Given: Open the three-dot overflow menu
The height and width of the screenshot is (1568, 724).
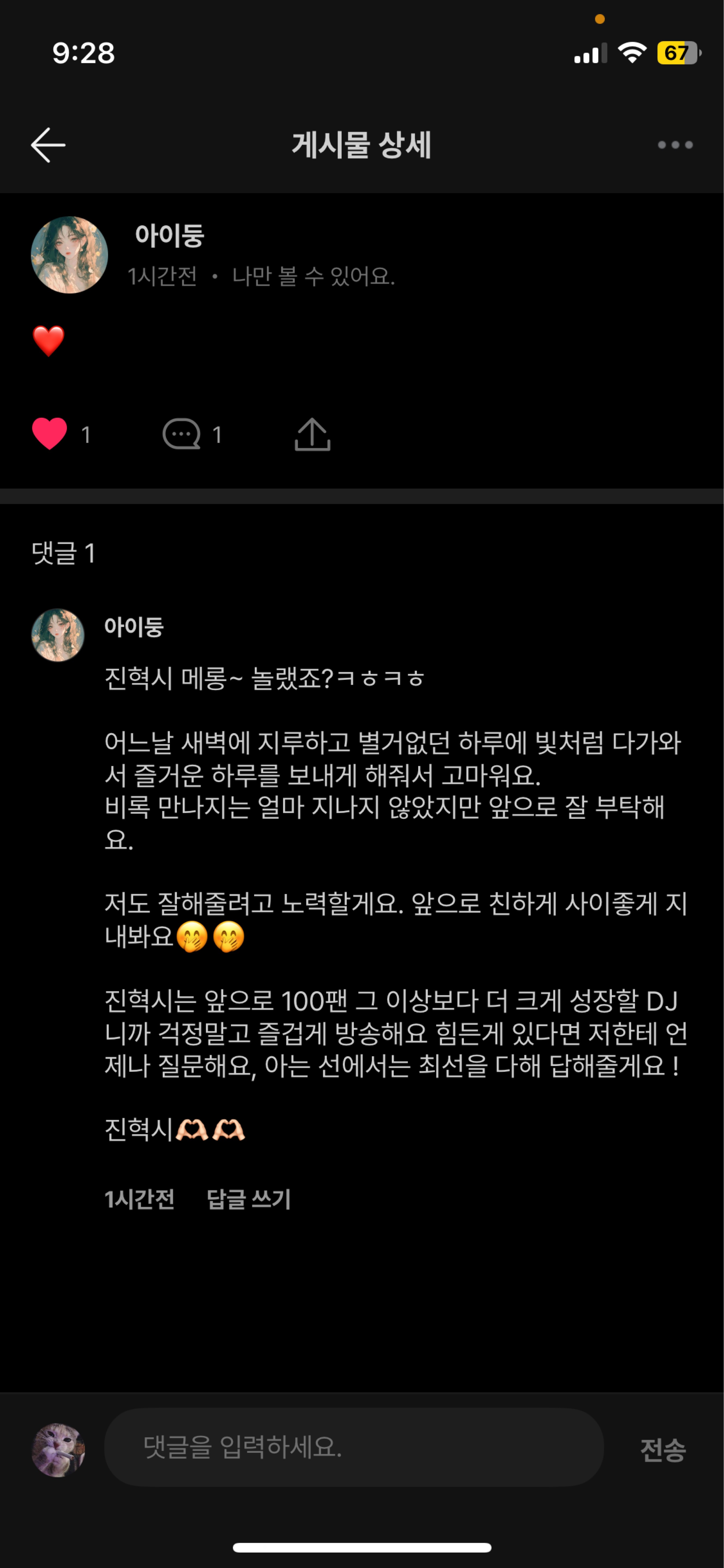Looking at the screenshot, I should pos(675,145).
